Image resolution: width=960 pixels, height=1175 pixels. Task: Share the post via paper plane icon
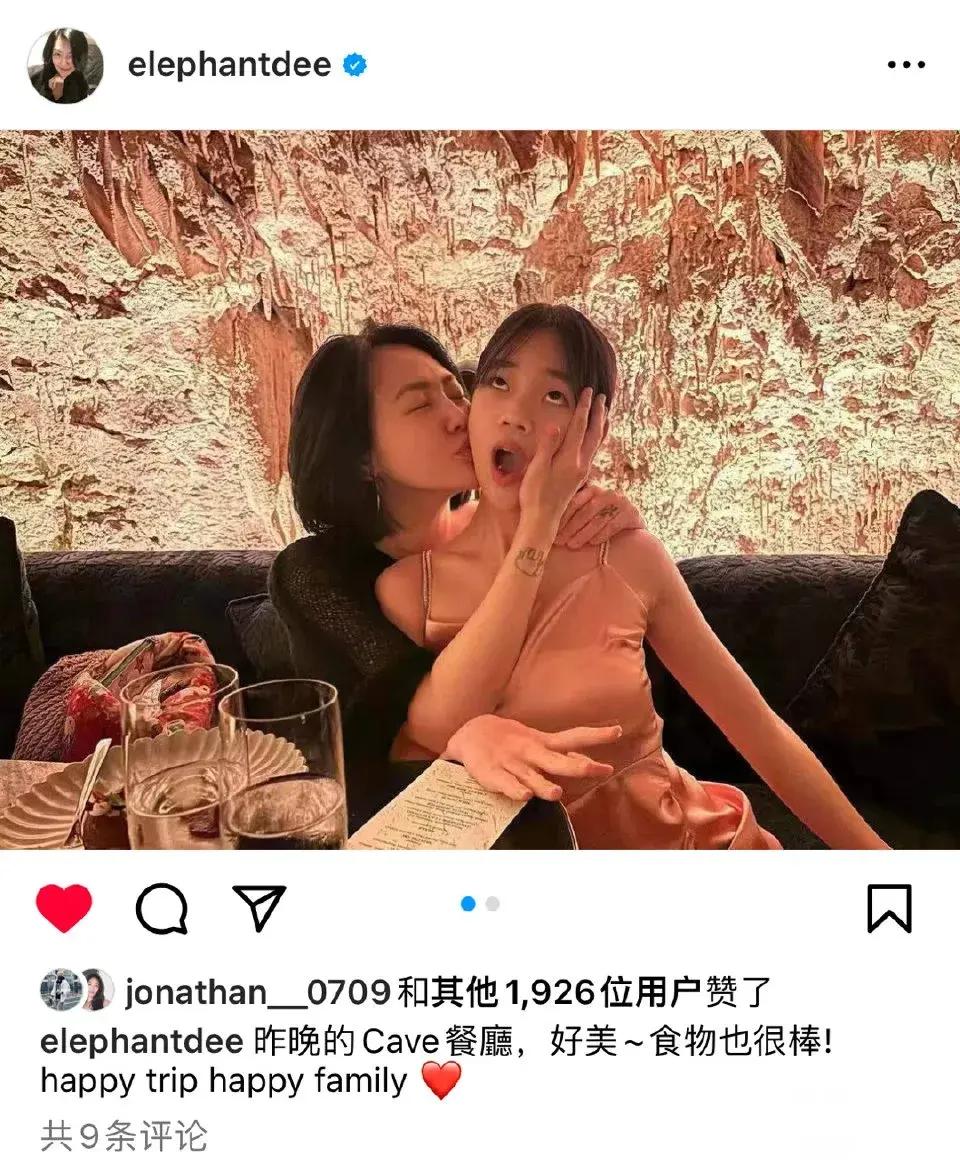pyautogui.click(x=259, y=907)
